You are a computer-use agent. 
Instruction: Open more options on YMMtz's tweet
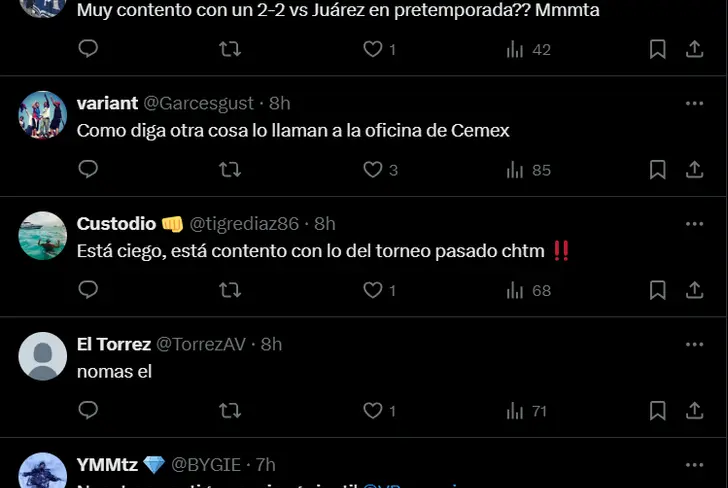tap(694, 465)
